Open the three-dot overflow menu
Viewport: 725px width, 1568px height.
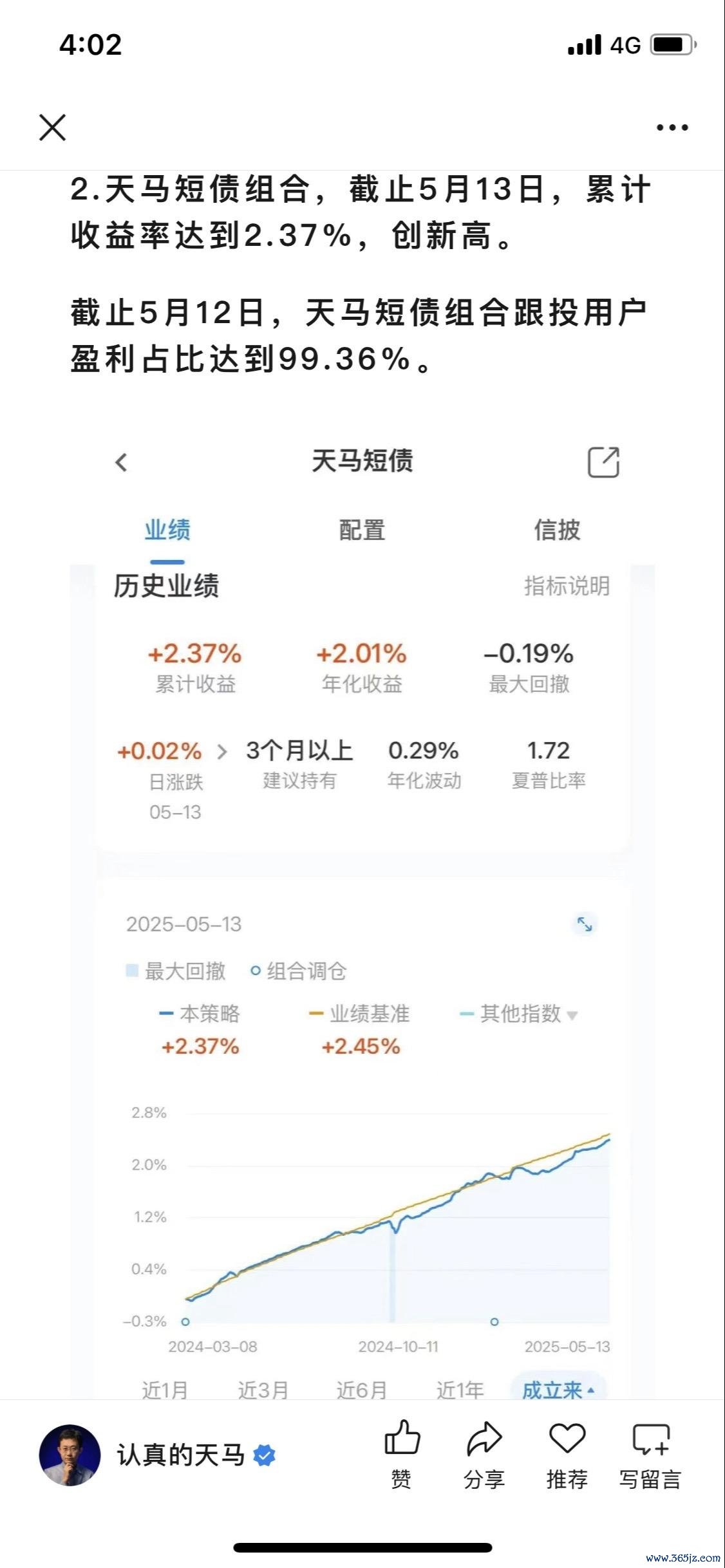point(672,127)
